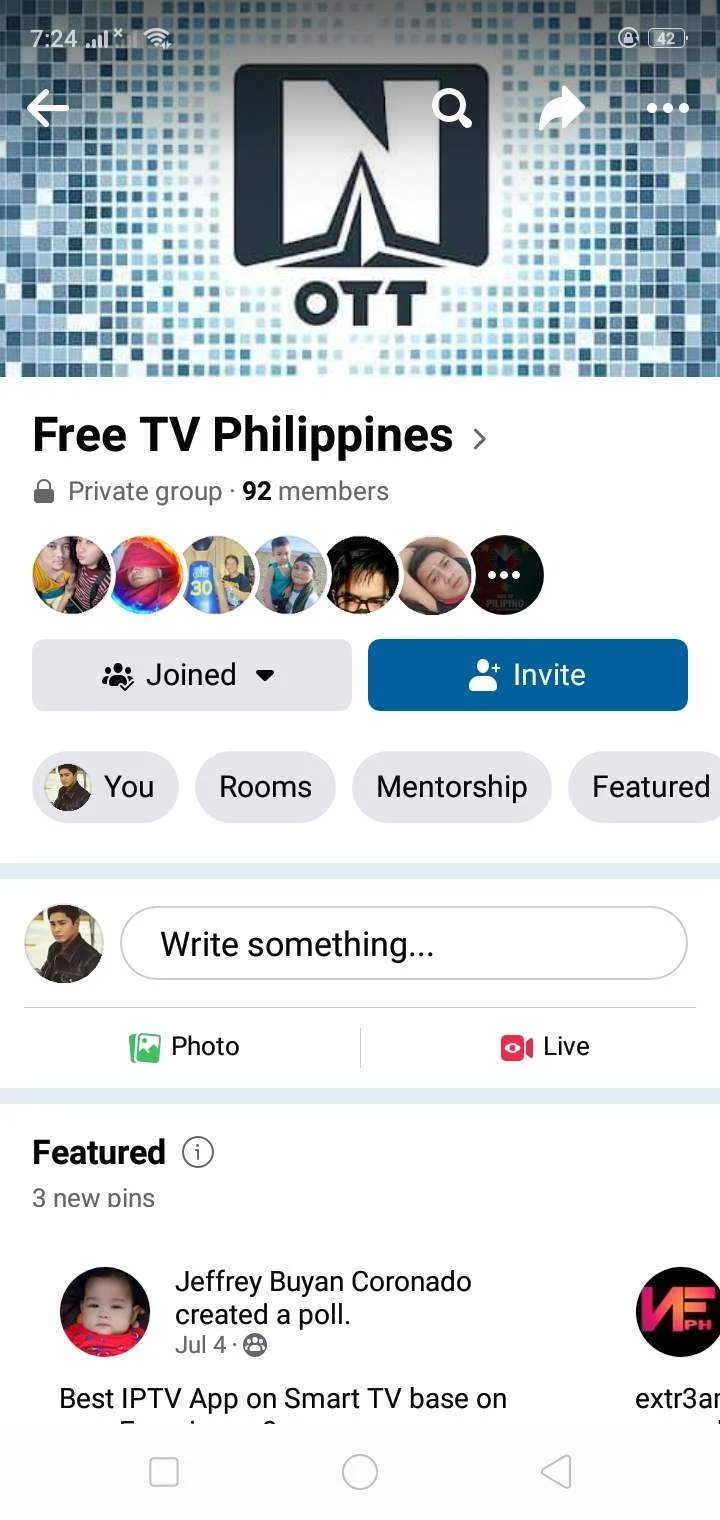Expand the Joined dropdown
Screen dimensions: 720x1520
coord(192,675)
